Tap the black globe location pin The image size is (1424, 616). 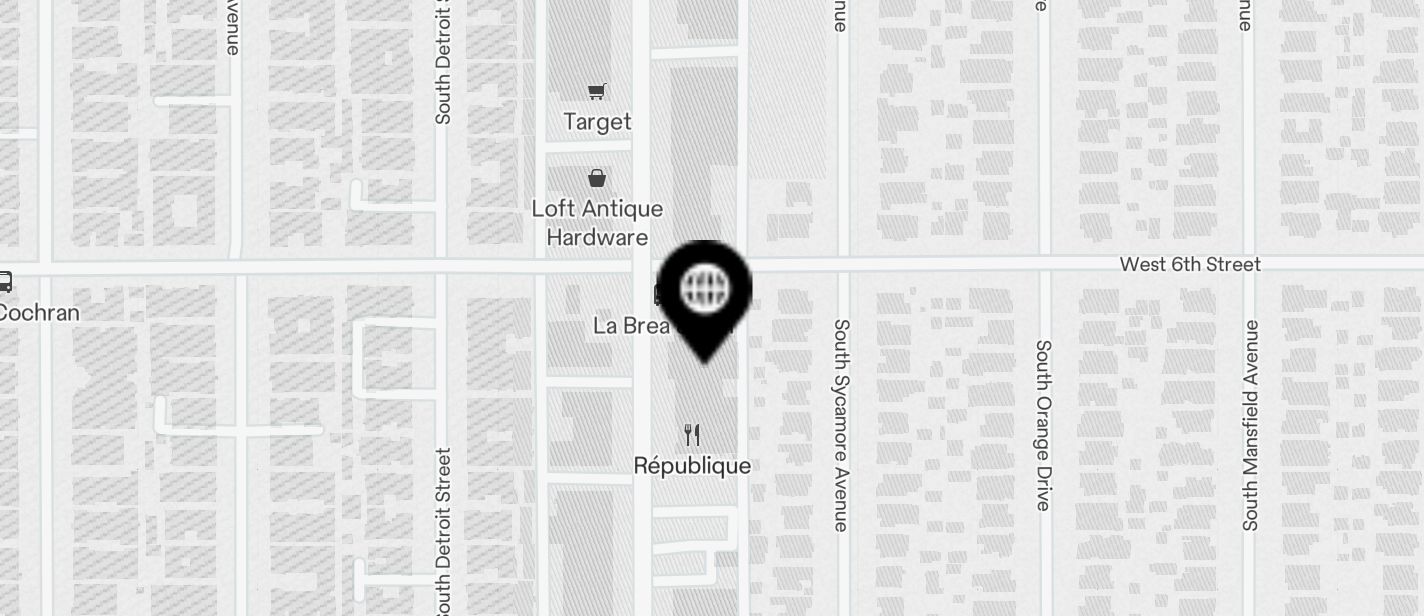coord(705,292)
